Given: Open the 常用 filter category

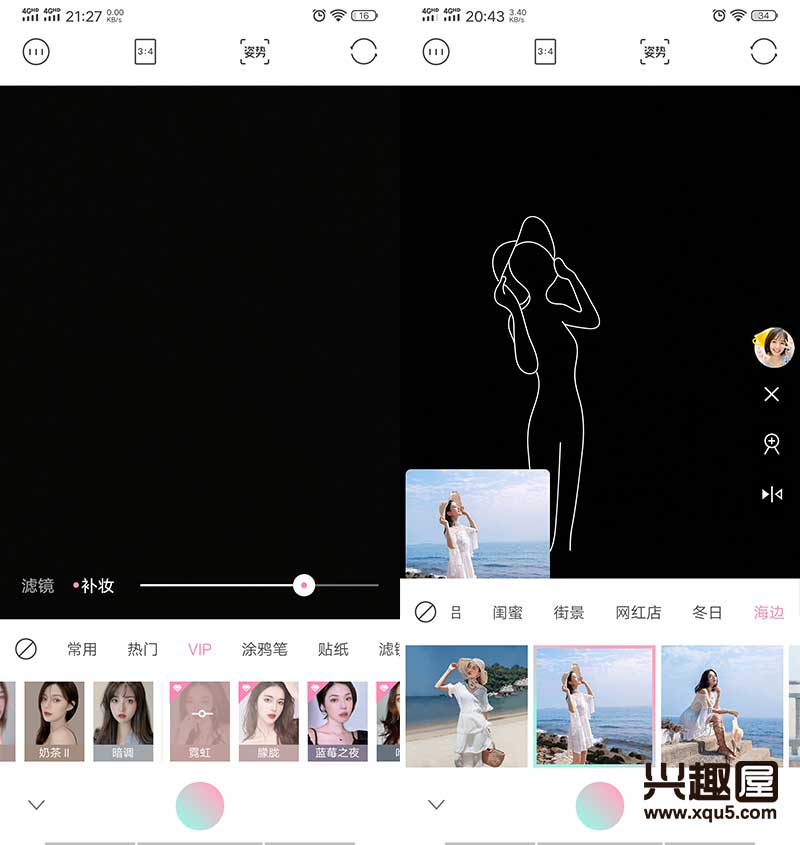Looking at the screenshot, I should point(82,649).
